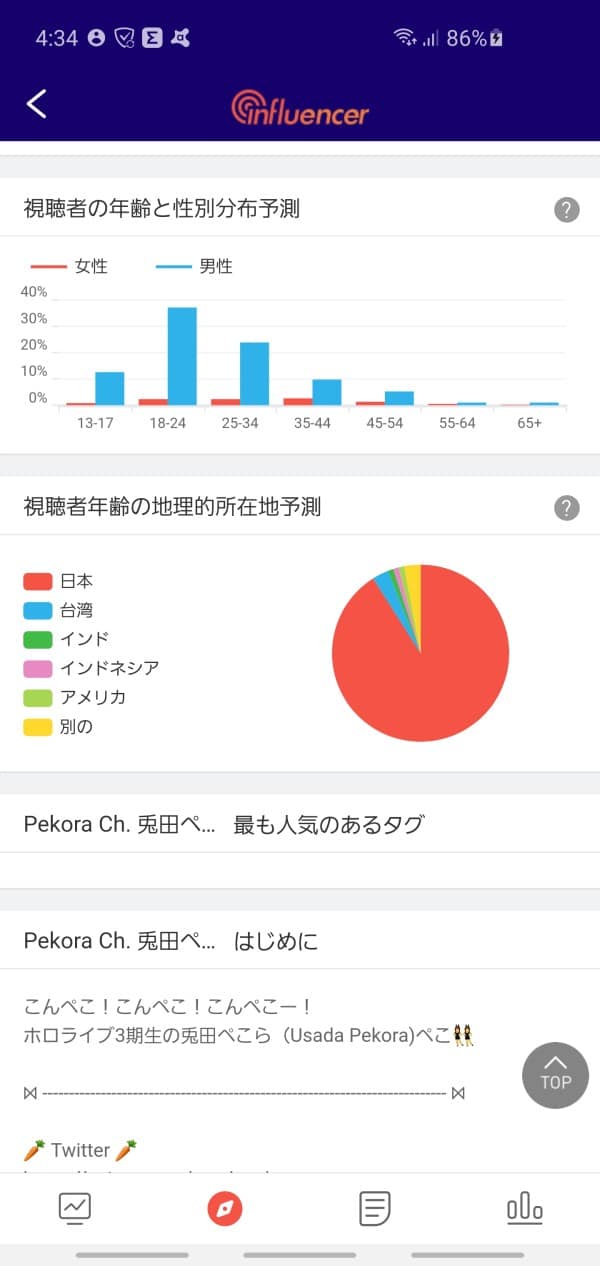The width and height of the screenshot is (600, 1266).
Task: Switch to the trend chart tab
Action: pos(75,1209)
